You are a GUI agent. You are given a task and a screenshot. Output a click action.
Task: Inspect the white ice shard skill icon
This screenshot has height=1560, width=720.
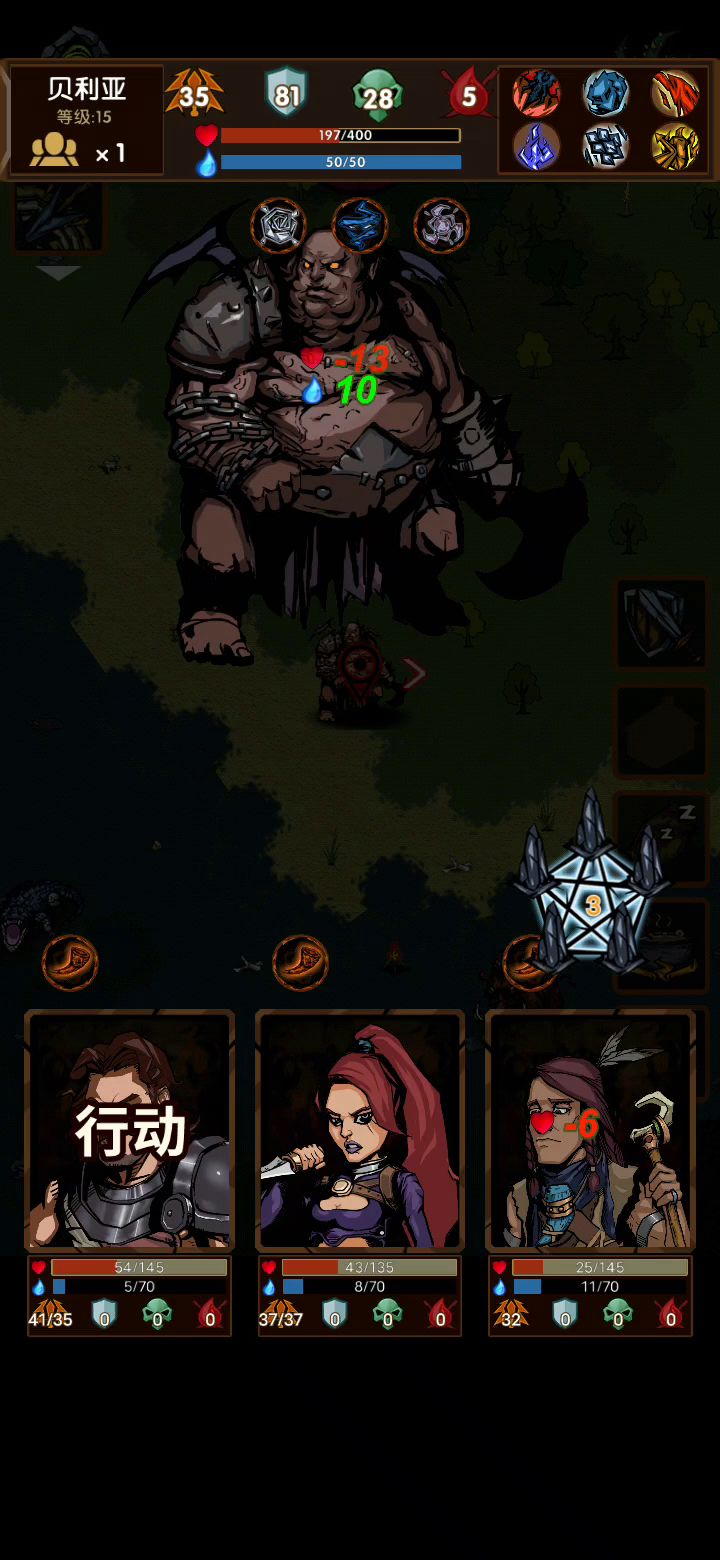click(606, 147)
